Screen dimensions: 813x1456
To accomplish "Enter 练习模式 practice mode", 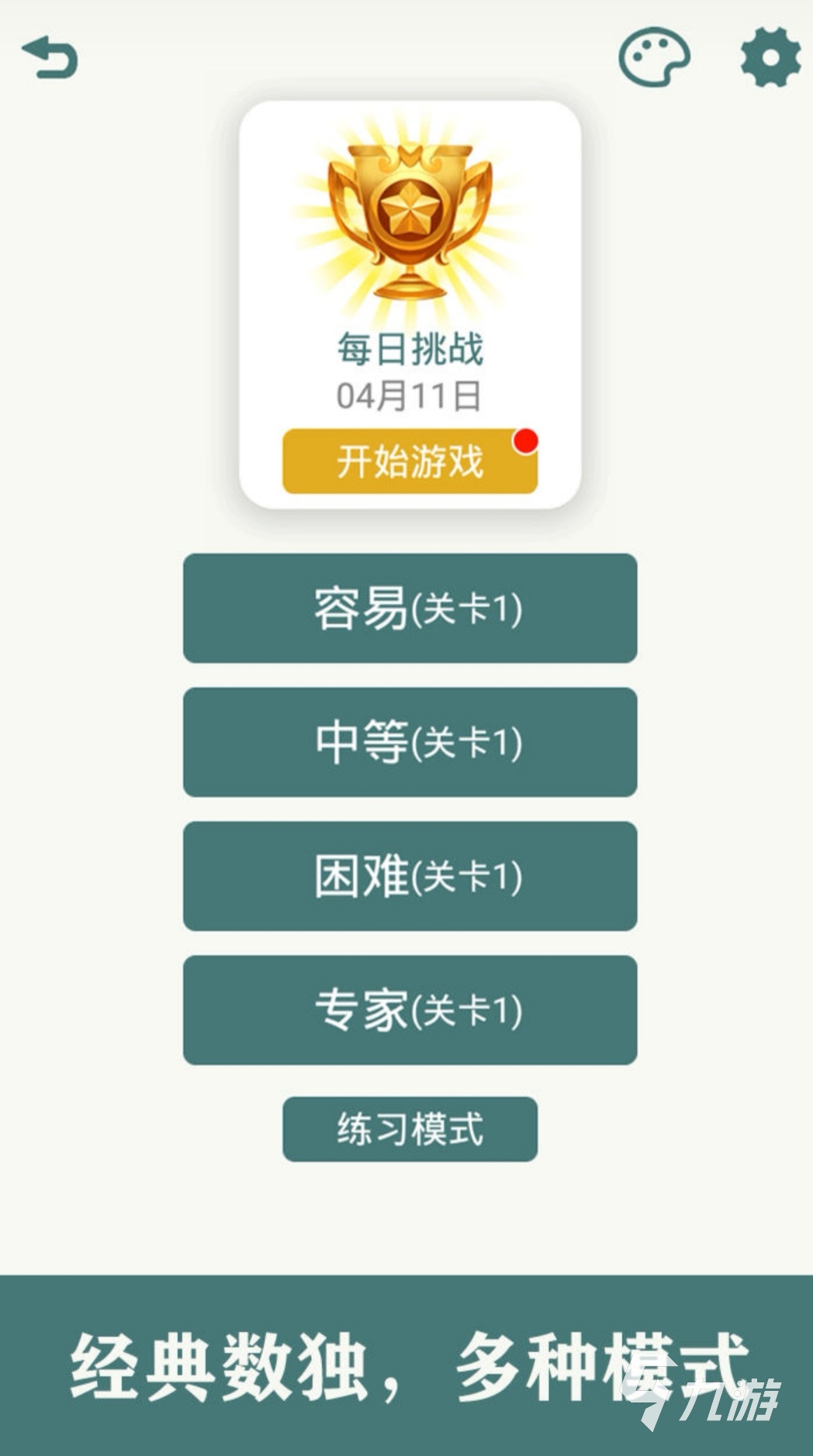I will point(410,1129).
